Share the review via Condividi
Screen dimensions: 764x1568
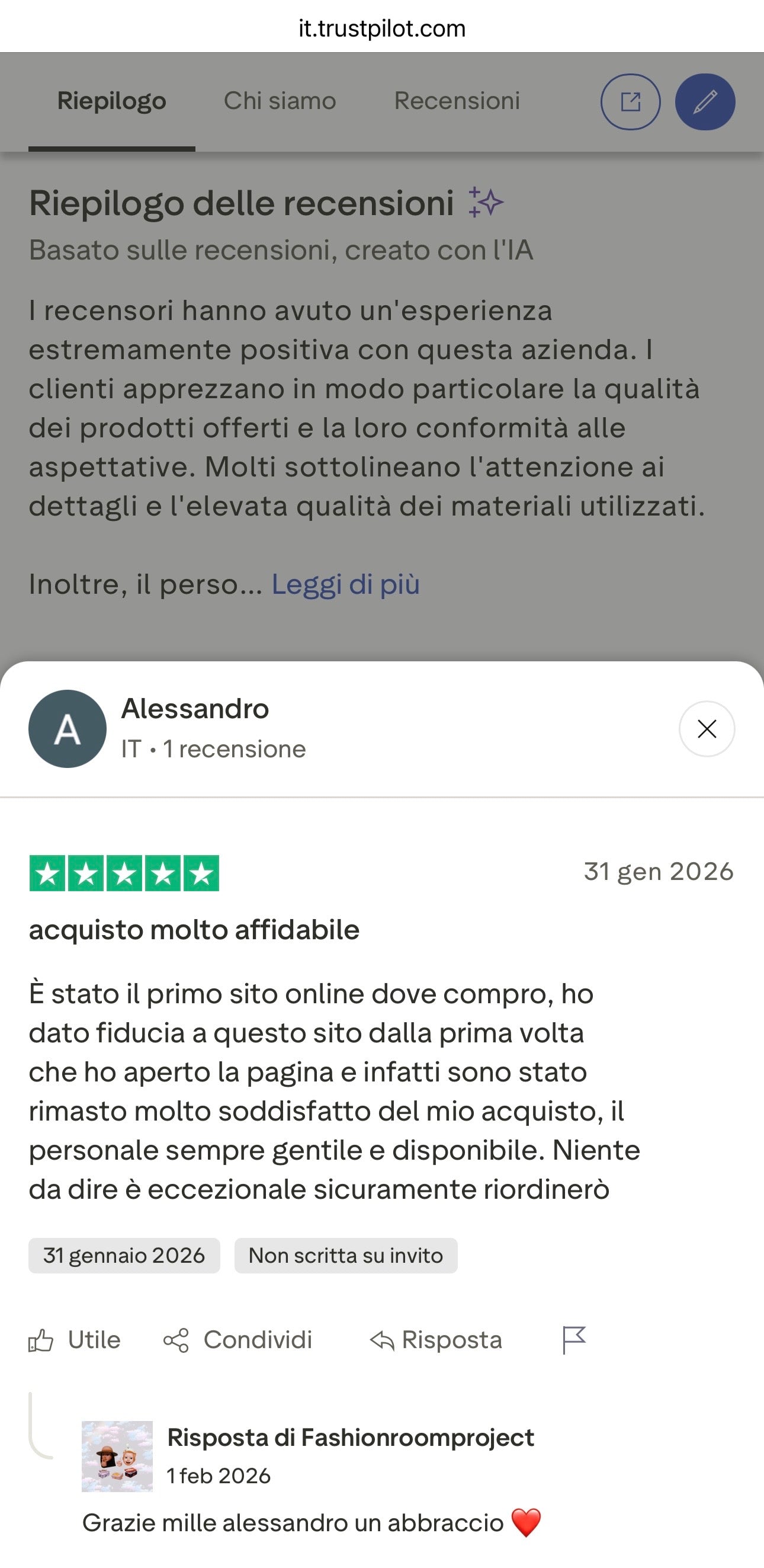[x=238, y=1340]
